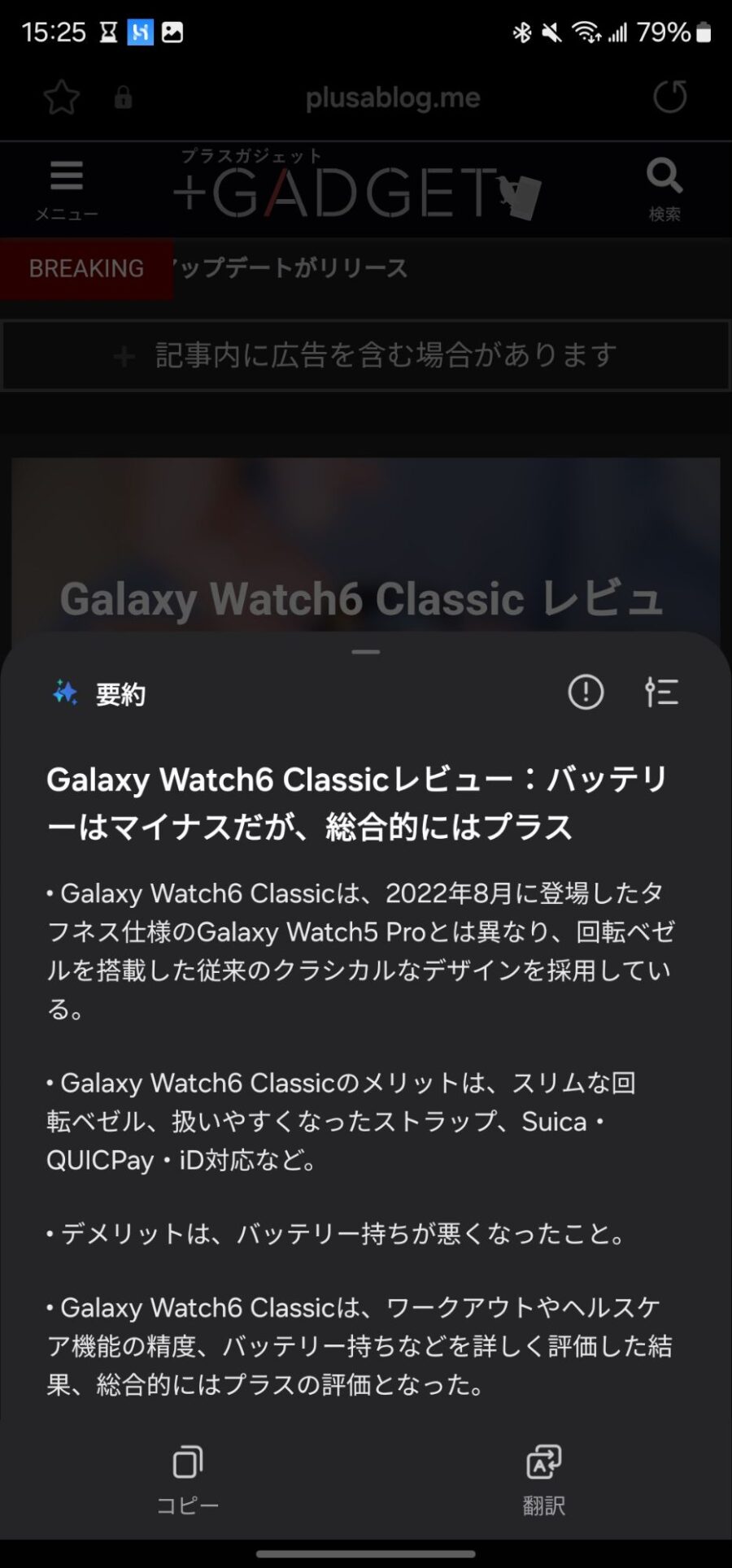Tap the plusablog.me address bar
Image resolution: width=732 pixels, height=1568 pixels.
(393, 98)
